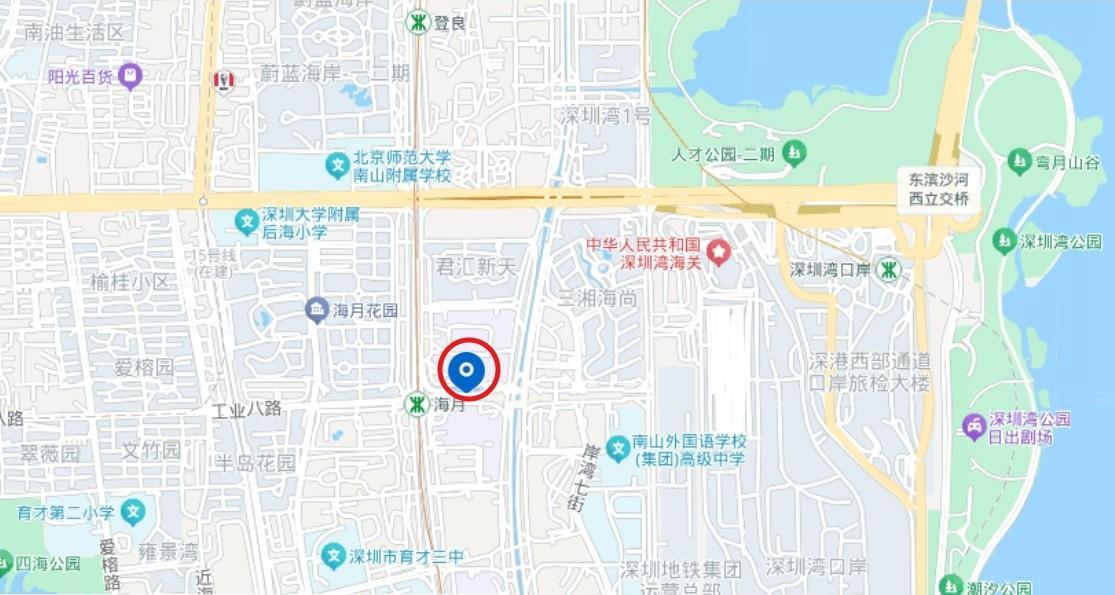Open the 海月花园 place marker
The height and width of the screenshot is (595, 1115).
coord(316,310)
